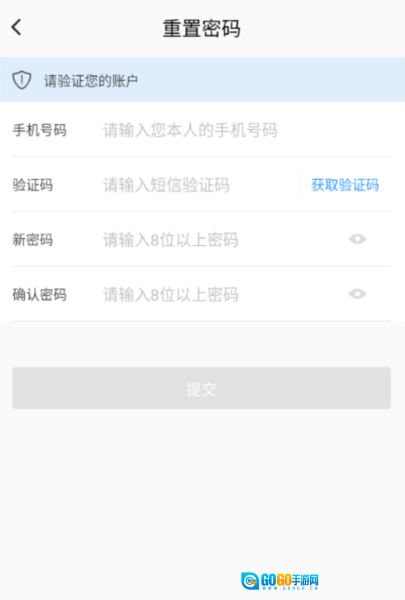
Task: Tap the 手机号码 phone number field
Action: (245, 130)
